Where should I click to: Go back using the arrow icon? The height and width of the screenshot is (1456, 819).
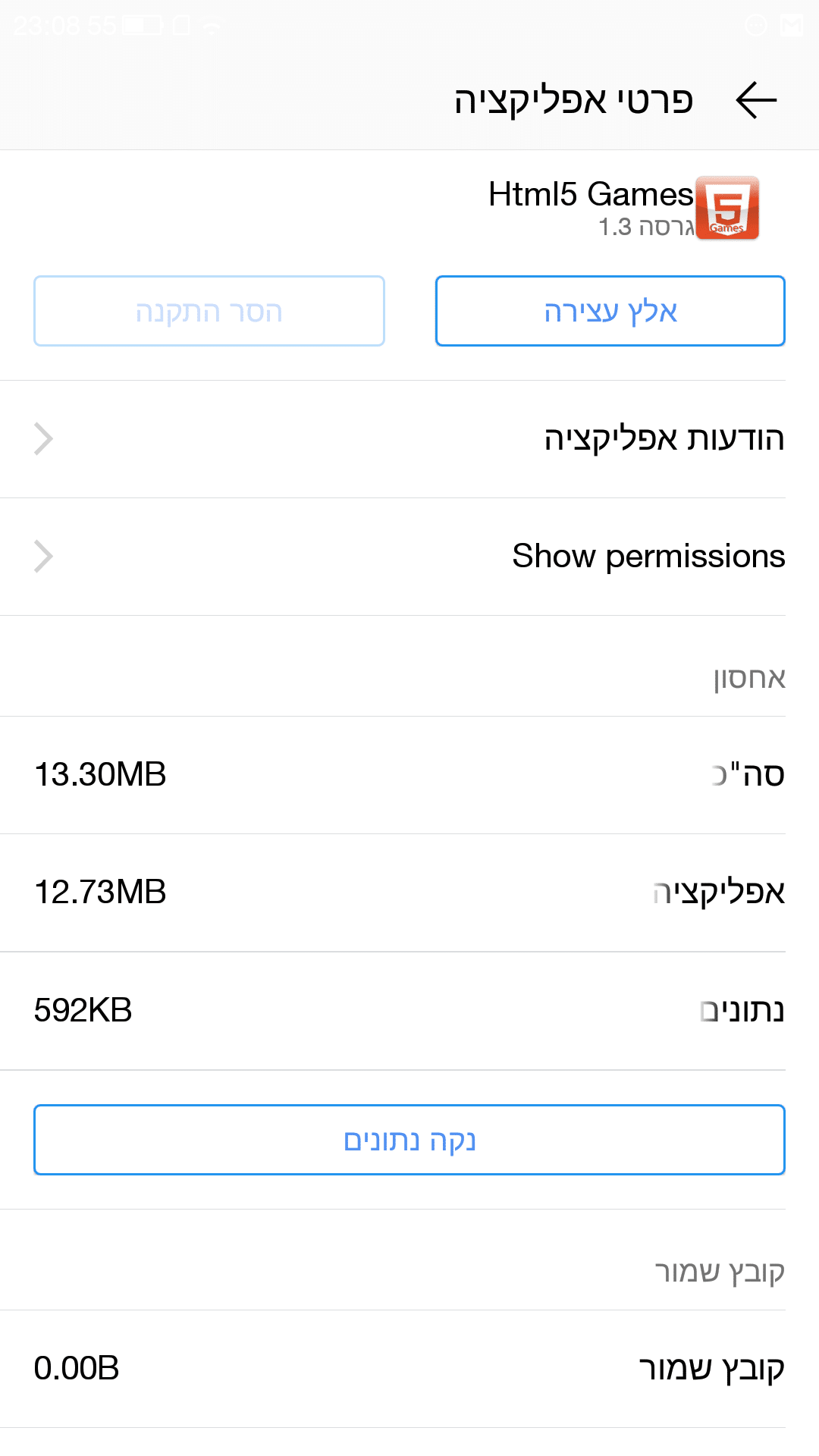pyautogui.click(x=756, y=100)
